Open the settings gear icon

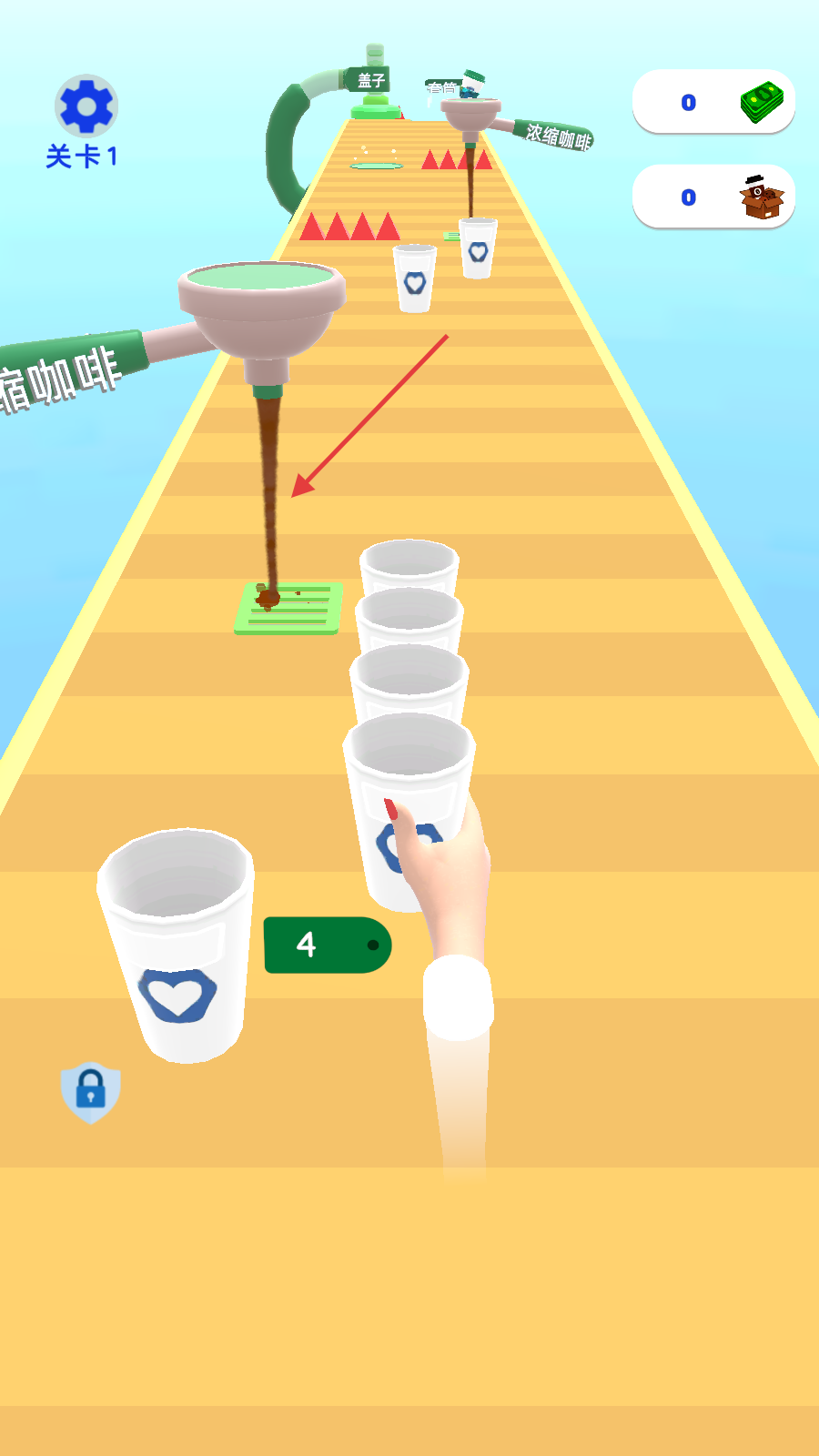tap(86, 106)
